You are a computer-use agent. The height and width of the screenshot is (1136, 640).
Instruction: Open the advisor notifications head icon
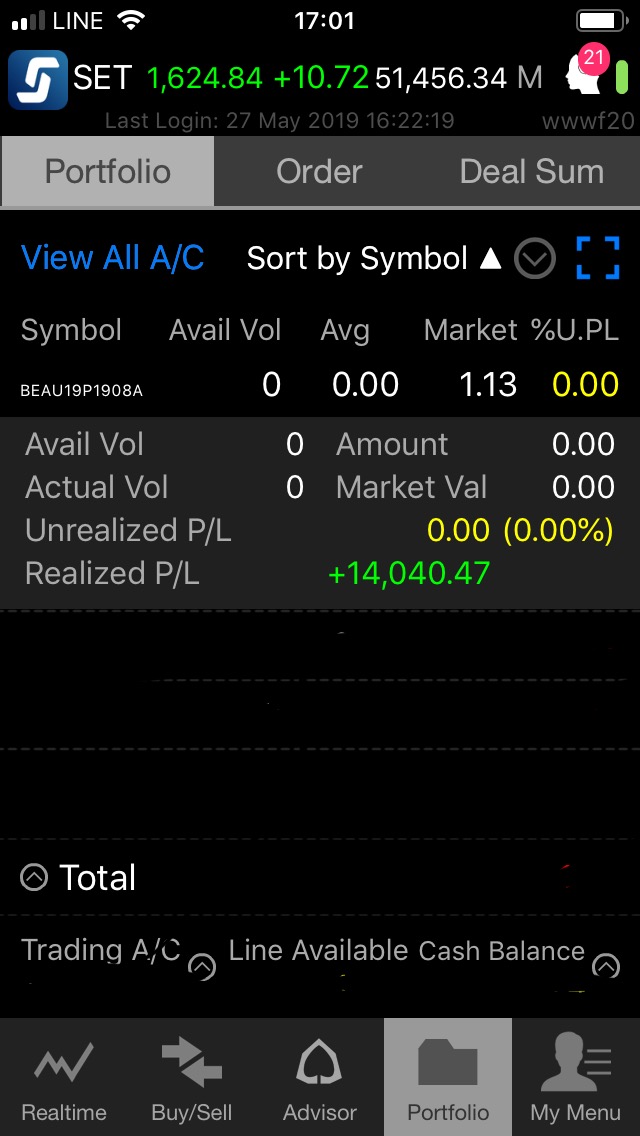tap(584, 74)
